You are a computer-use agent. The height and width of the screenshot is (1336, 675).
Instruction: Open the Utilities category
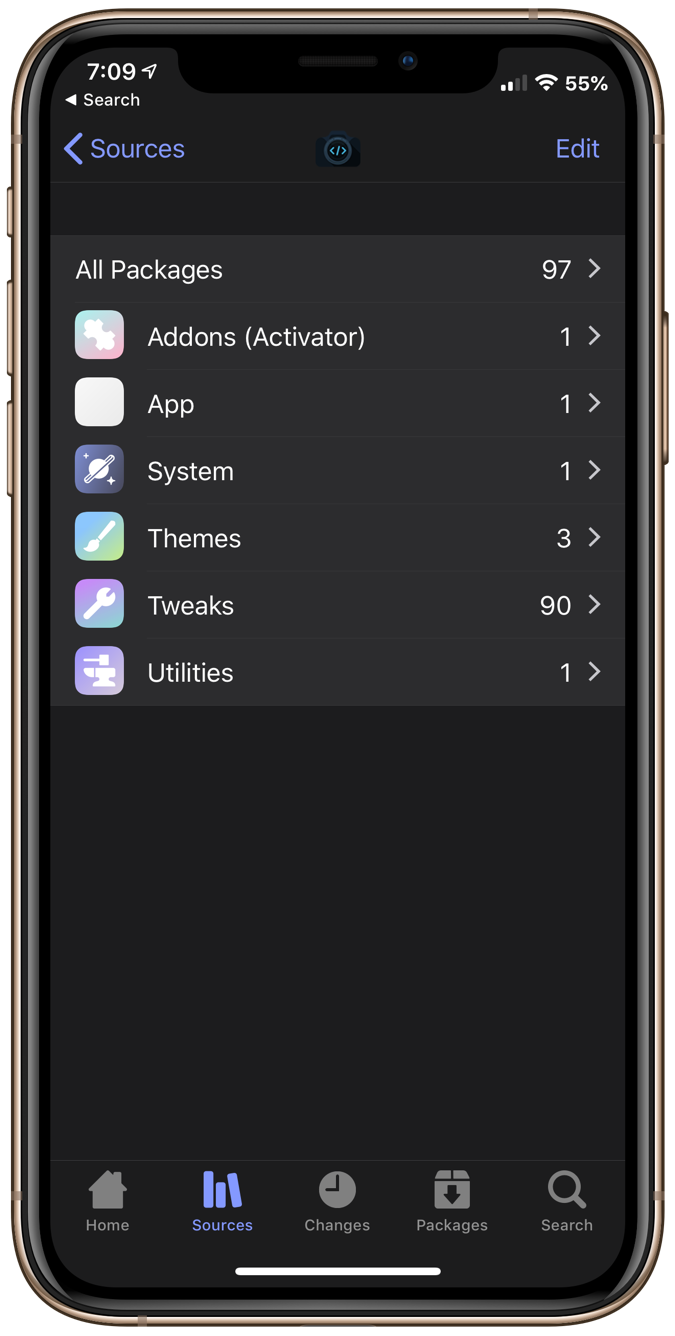click(338, 672)
